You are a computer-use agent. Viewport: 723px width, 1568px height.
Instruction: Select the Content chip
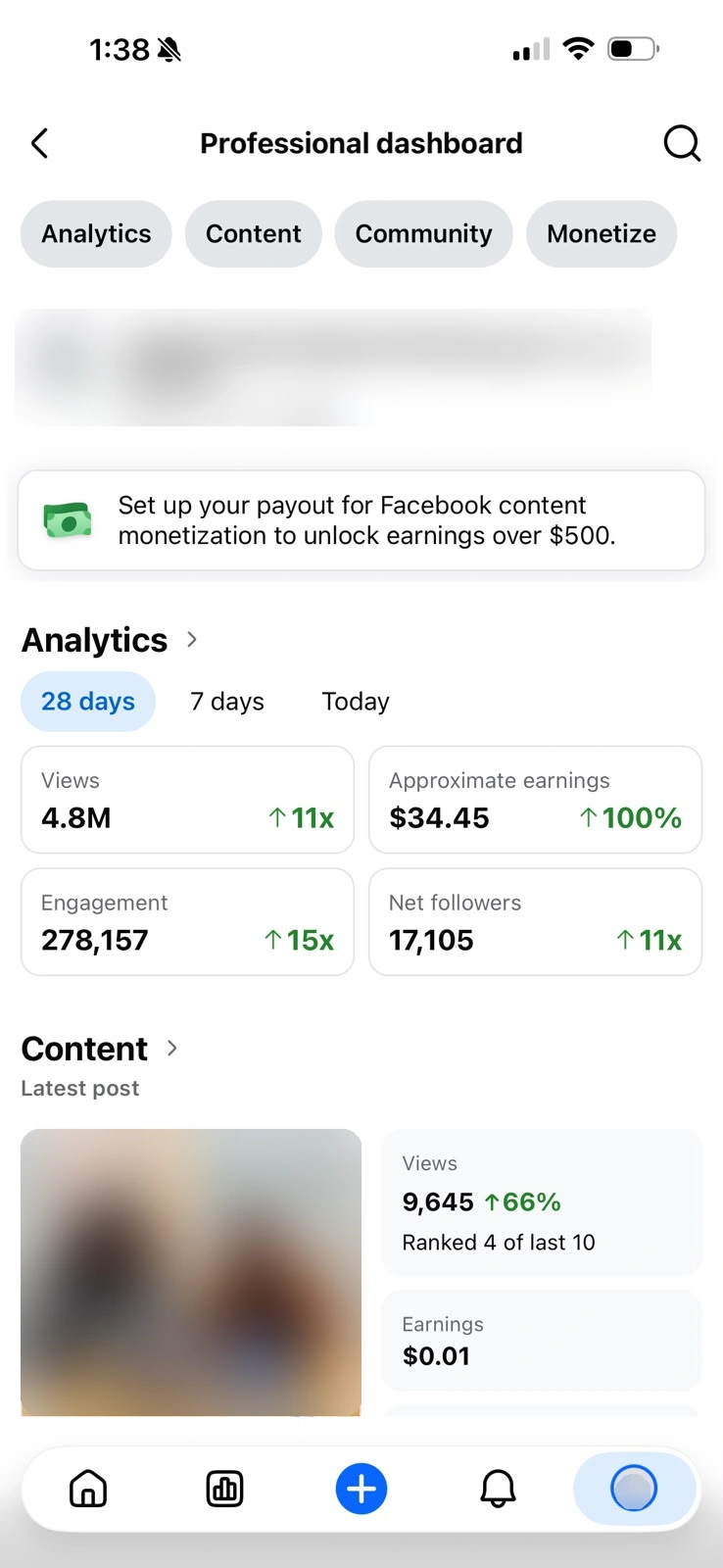click(254, 234)
